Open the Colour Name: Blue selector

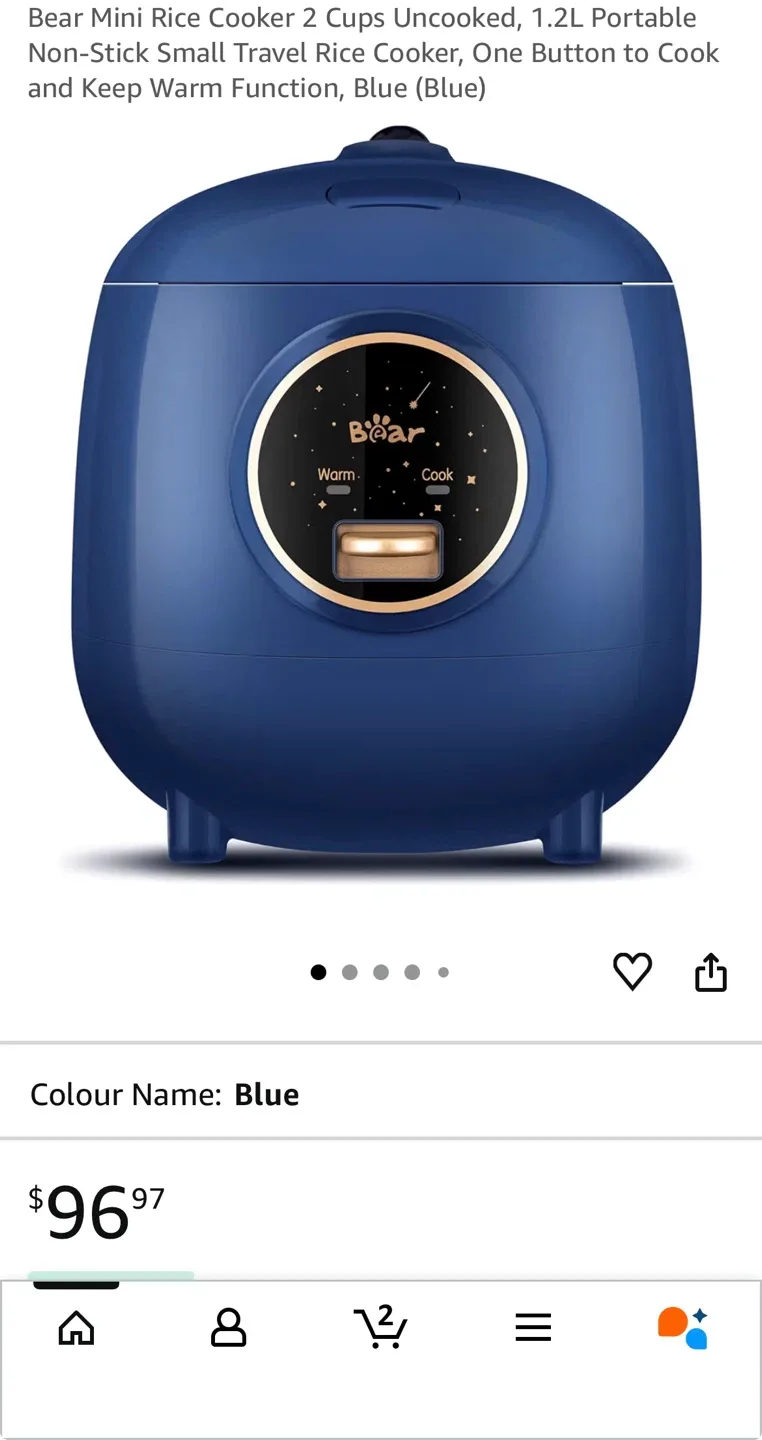pos(163,1094)
